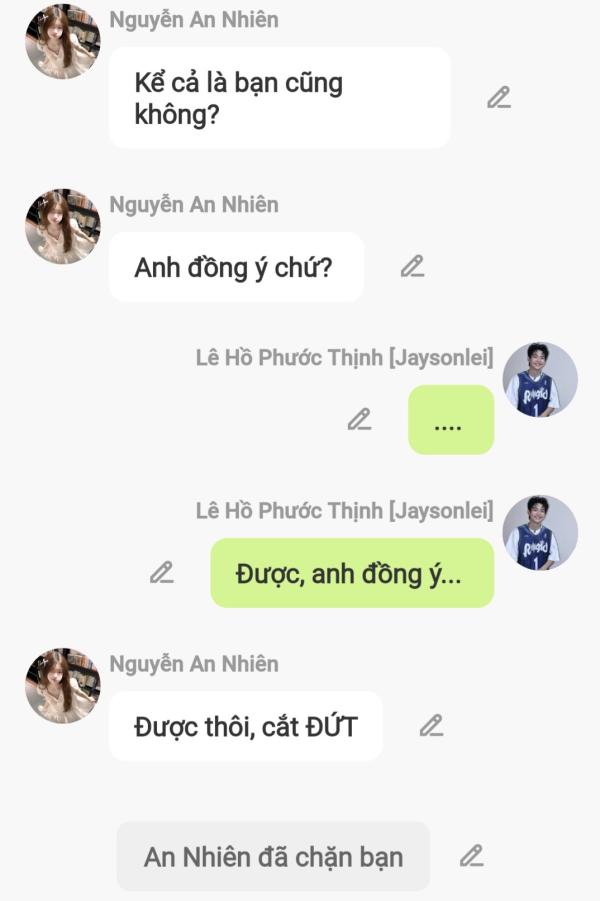This screenshot has width=600, height=901.
Task: Edit the message "Kể cả là bạn cũng không?"
Action: click(x=499, y=98)
